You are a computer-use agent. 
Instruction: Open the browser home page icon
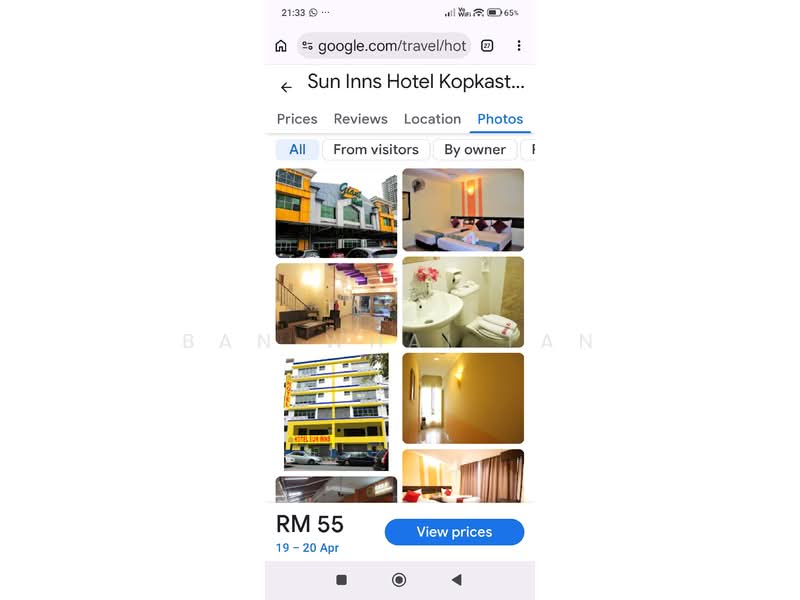coord(281,46)
